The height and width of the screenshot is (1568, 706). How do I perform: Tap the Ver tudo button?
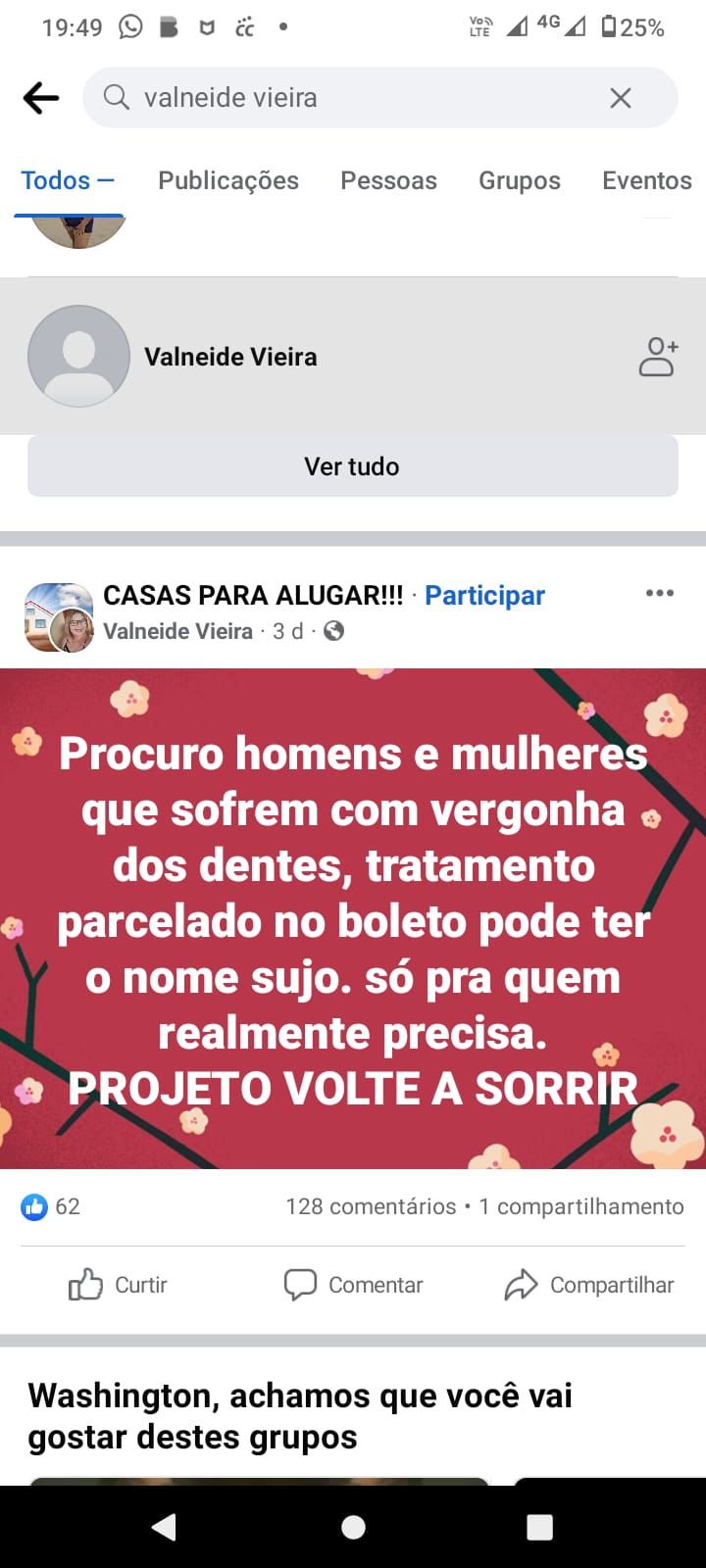(x=352, y=466)
